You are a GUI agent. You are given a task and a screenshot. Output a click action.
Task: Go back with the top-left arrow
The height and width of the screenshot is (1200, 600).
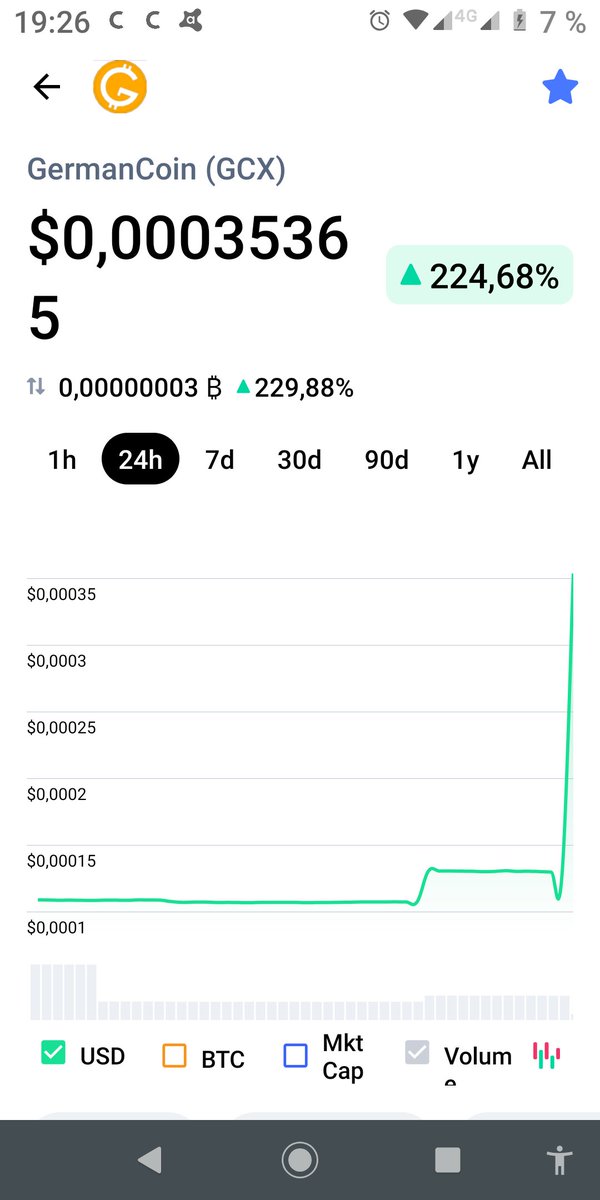click(x=47, y=87)
